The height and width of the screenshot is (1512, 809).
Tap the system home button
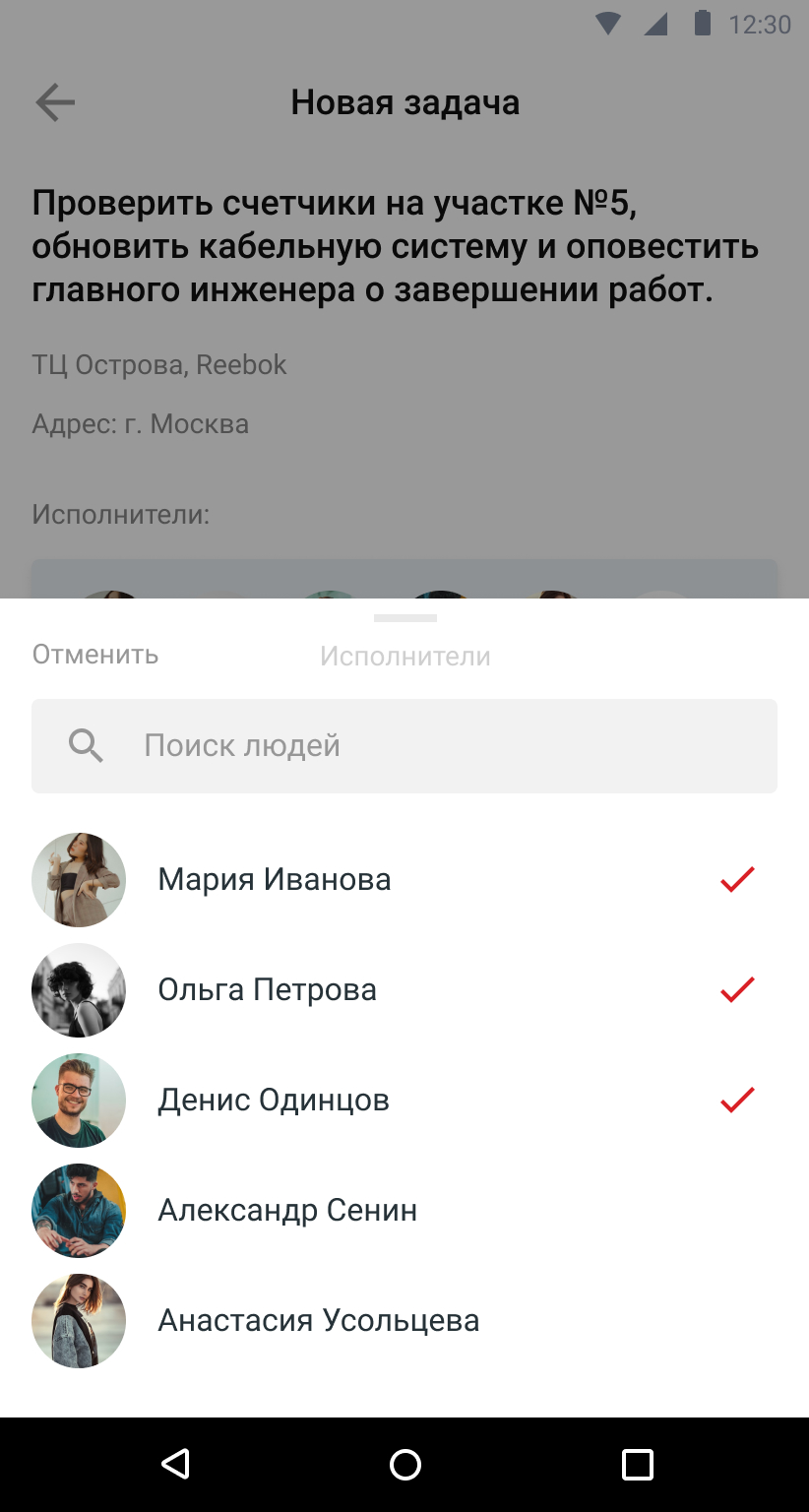(404, 1465)
